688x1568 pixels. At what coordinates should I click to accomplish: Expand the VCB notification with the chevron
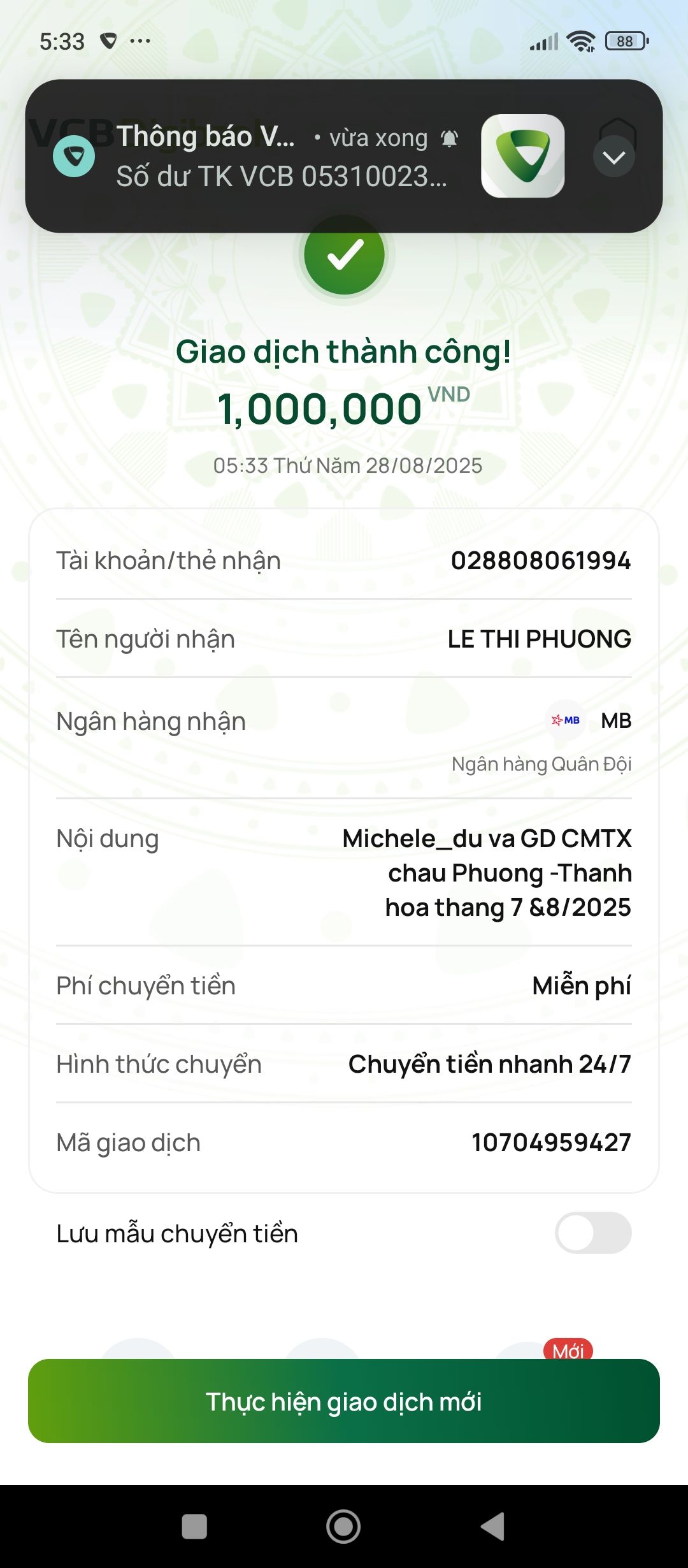click(613, 157)
